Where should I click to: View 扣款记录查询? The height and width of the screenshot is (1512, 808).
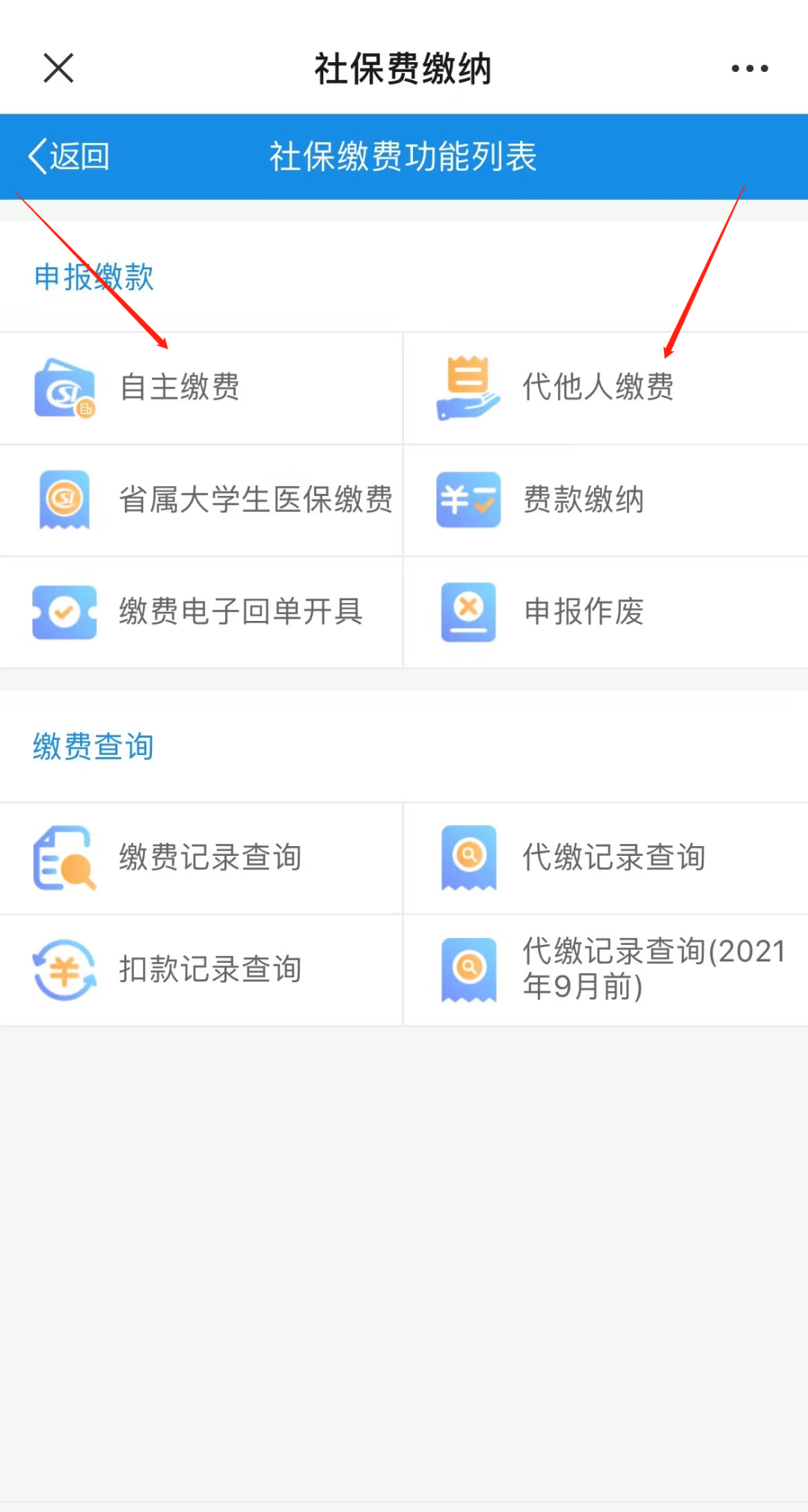click(201, 970)
